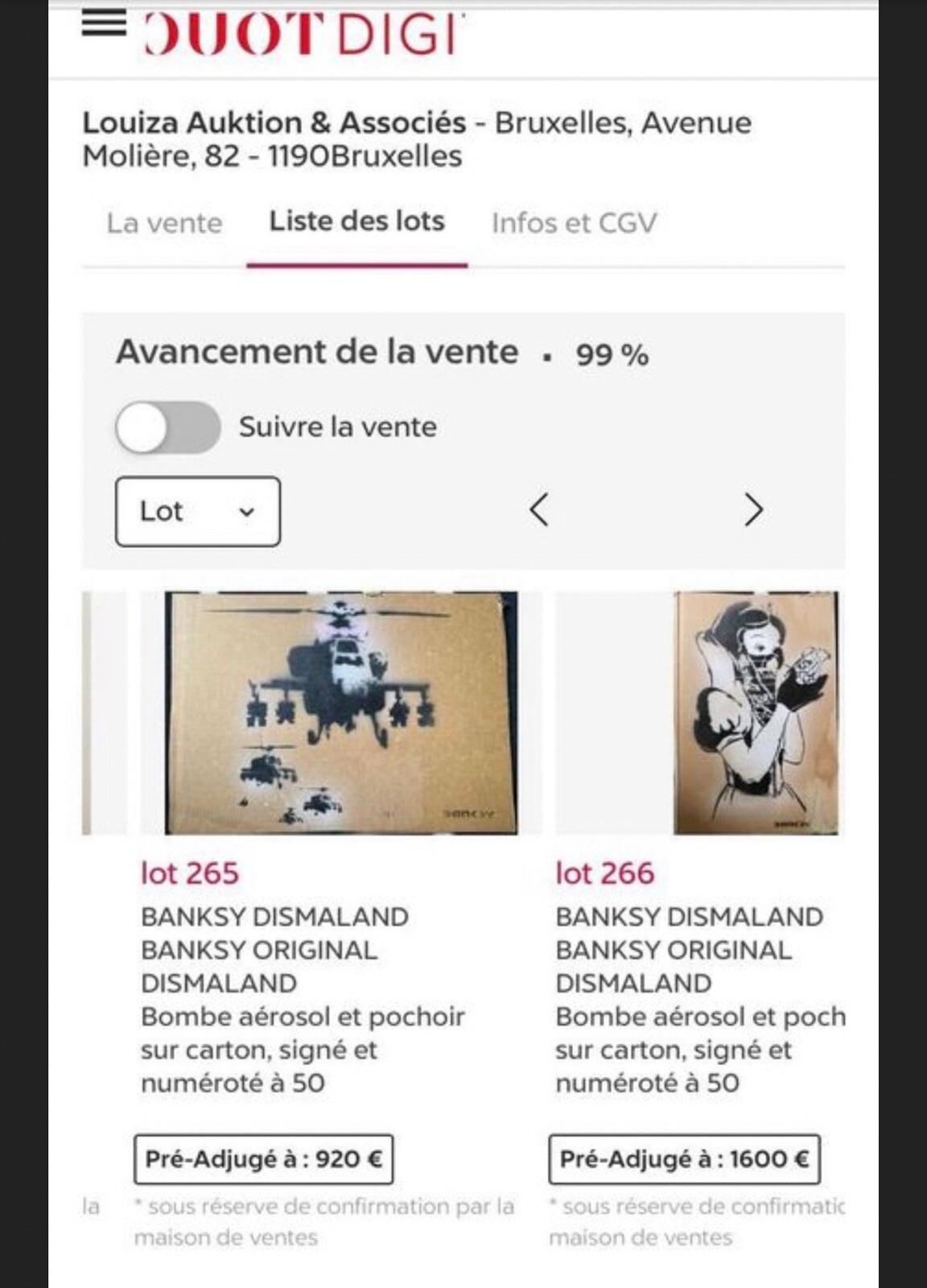Open the Infos et CGV tab
Image resolution: width=927 pixels, height=1288 pixels.
coord(575,223)
